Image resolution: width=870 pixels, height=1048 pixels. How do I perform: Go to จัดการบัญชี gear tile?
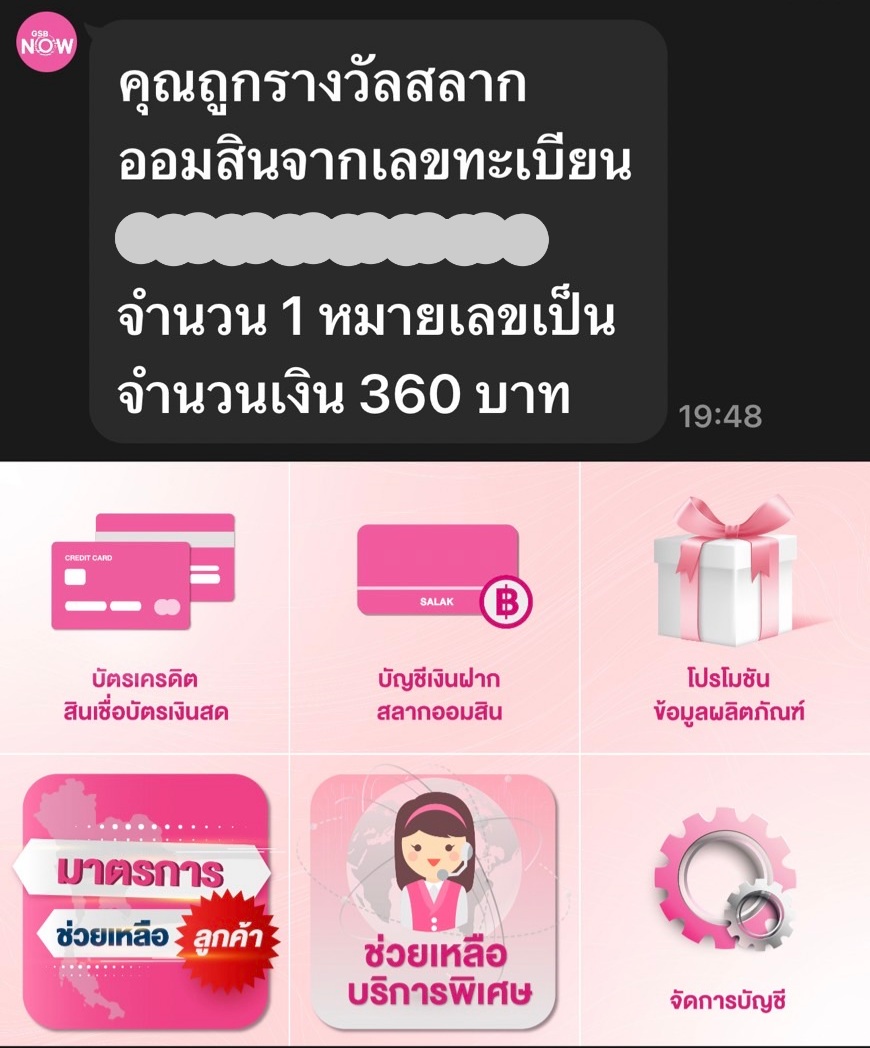[x=726, y=900]
